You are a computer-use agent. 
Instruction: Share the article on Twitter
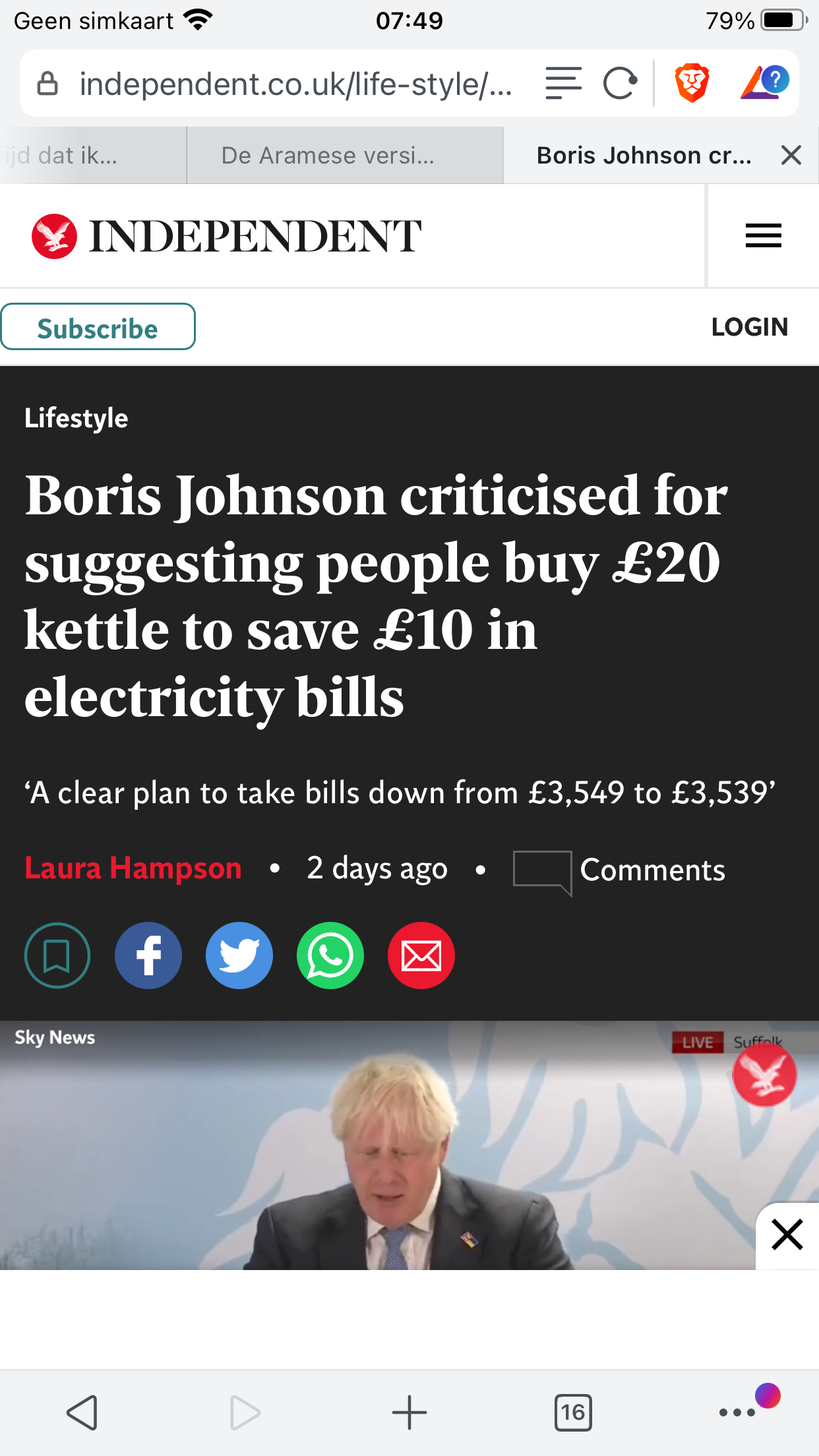pyautogui.click(x=239, y=955)
